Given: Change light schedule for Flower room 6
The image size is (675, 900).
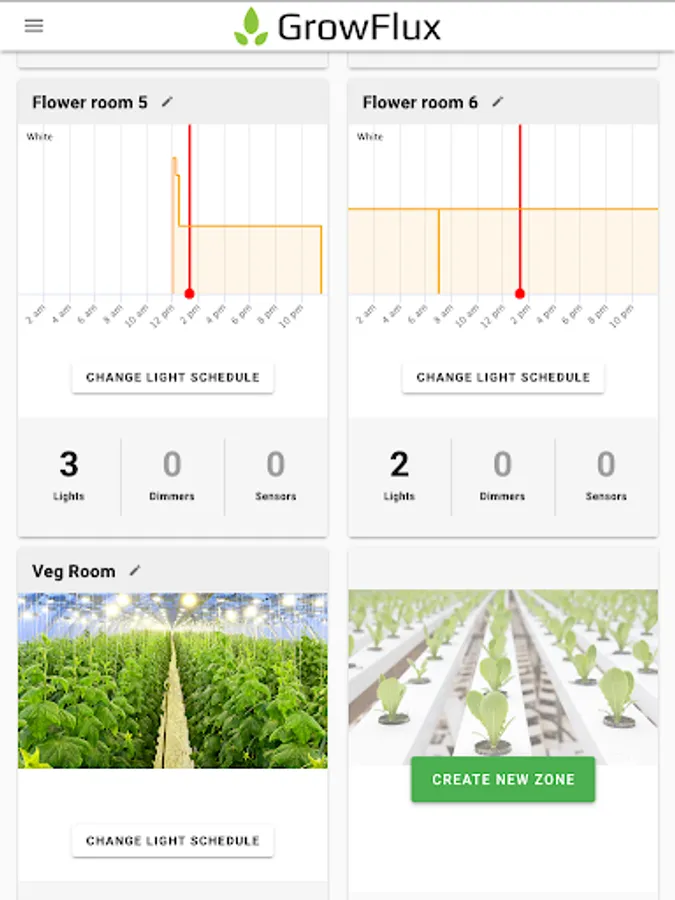Looking at the screenshot, I should coord(503,378).
